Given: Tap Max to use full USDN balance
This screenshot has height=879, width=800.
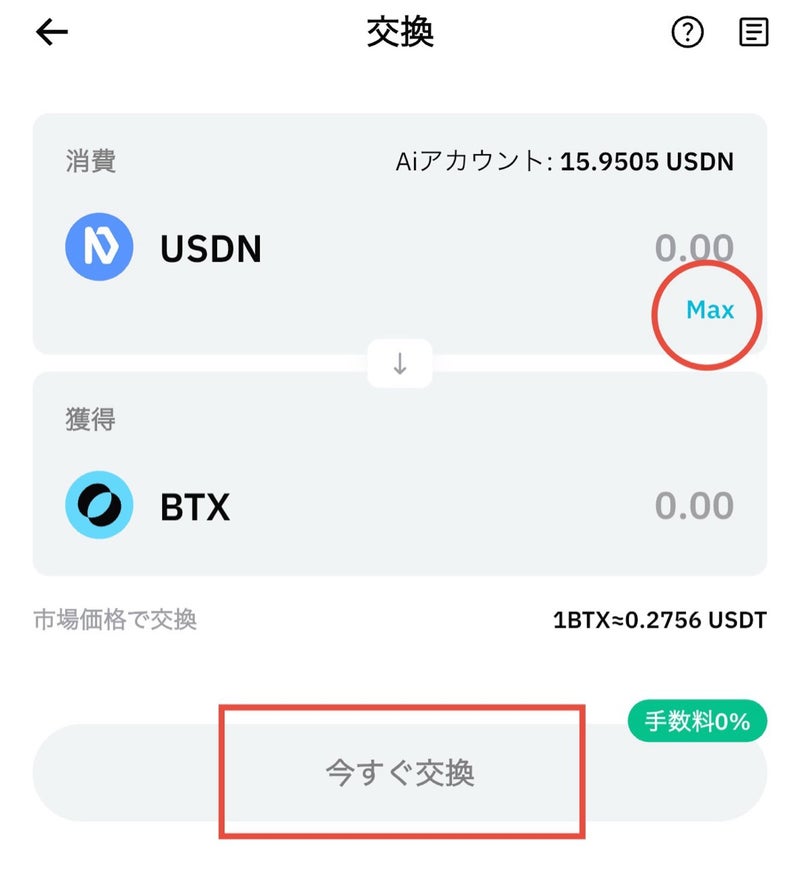Looking at the screenshot, I should [710, 310].
